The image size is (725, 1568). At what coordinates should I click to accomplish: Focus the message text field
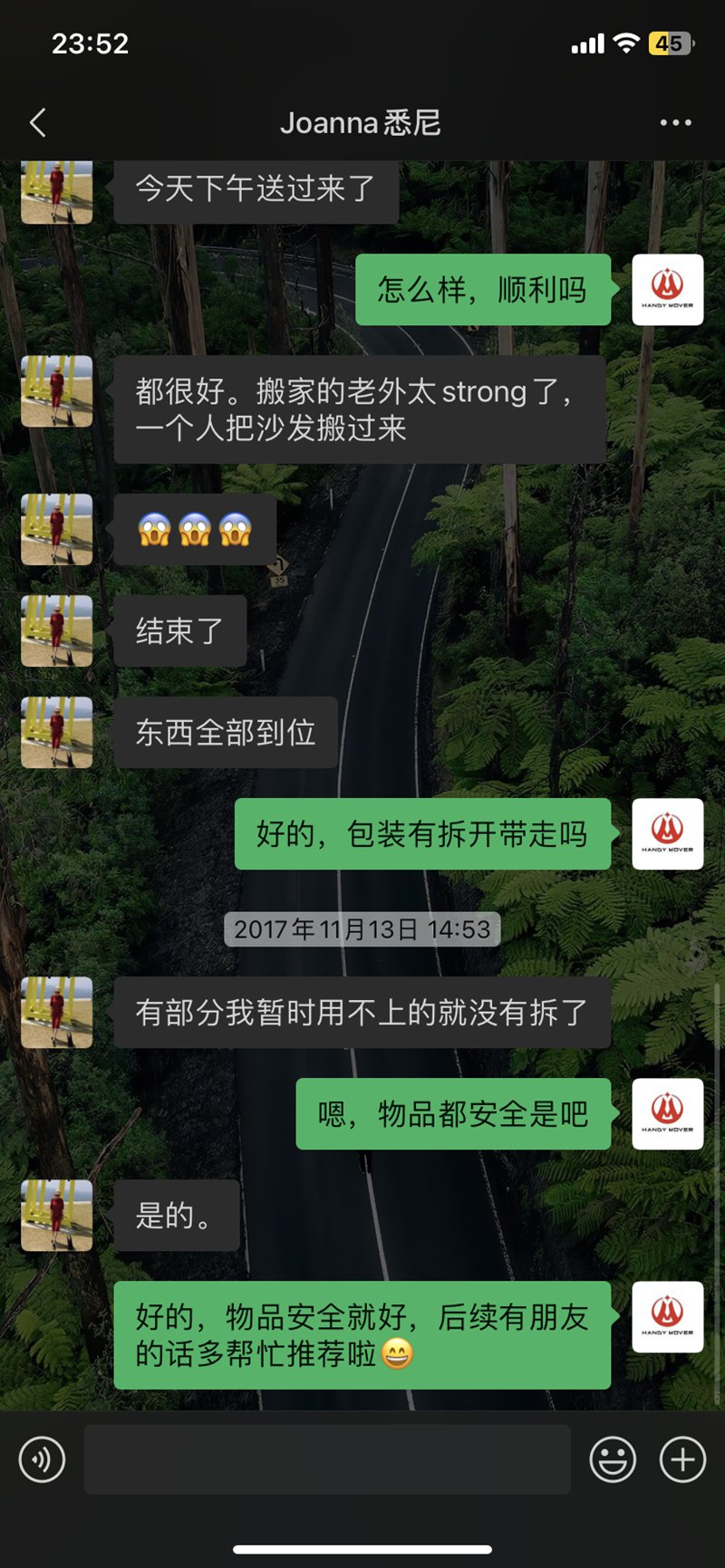tap(327, 1459)
